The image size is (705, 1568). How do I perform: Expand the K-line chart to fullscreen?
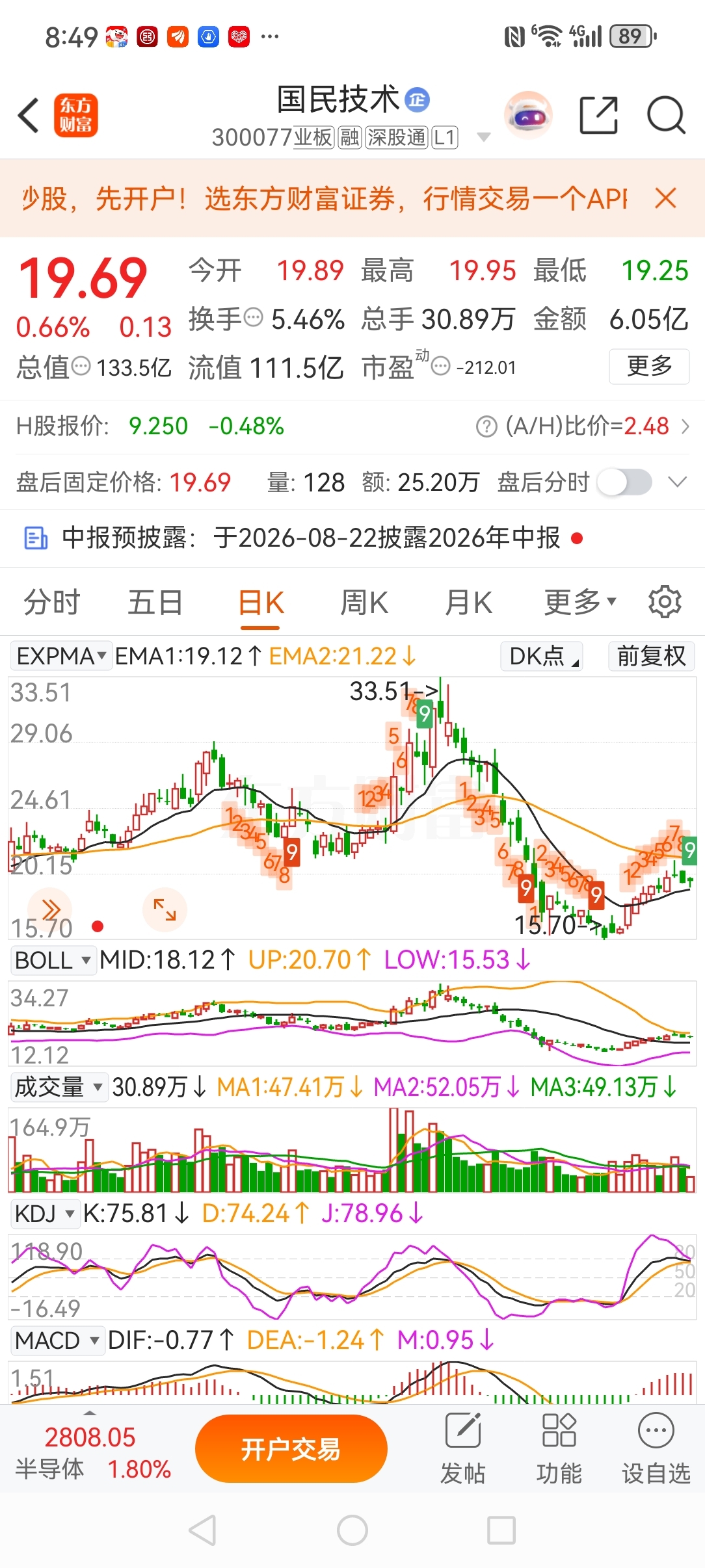coord(165,909)
